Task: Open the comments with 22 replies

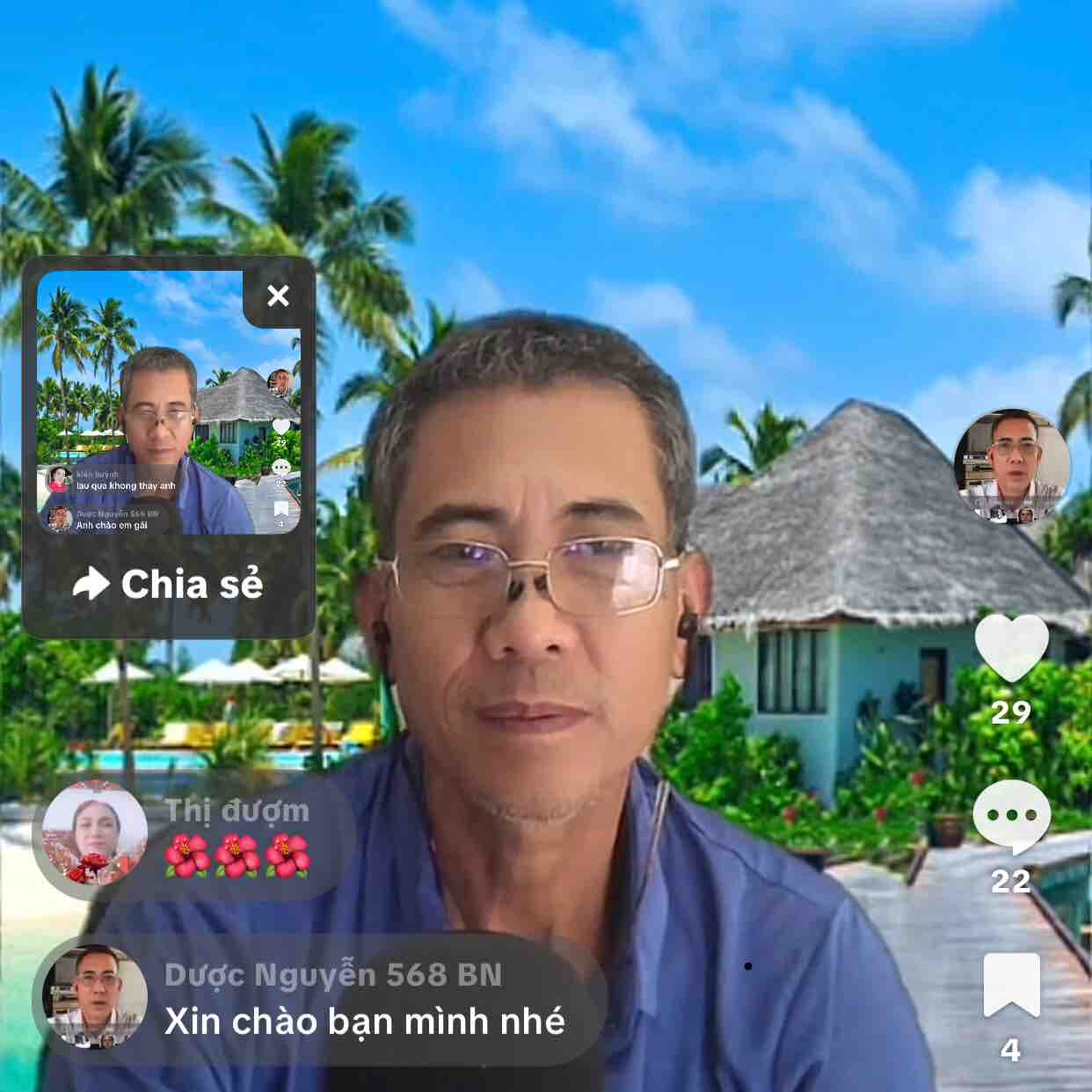Action: (1011, 817)
